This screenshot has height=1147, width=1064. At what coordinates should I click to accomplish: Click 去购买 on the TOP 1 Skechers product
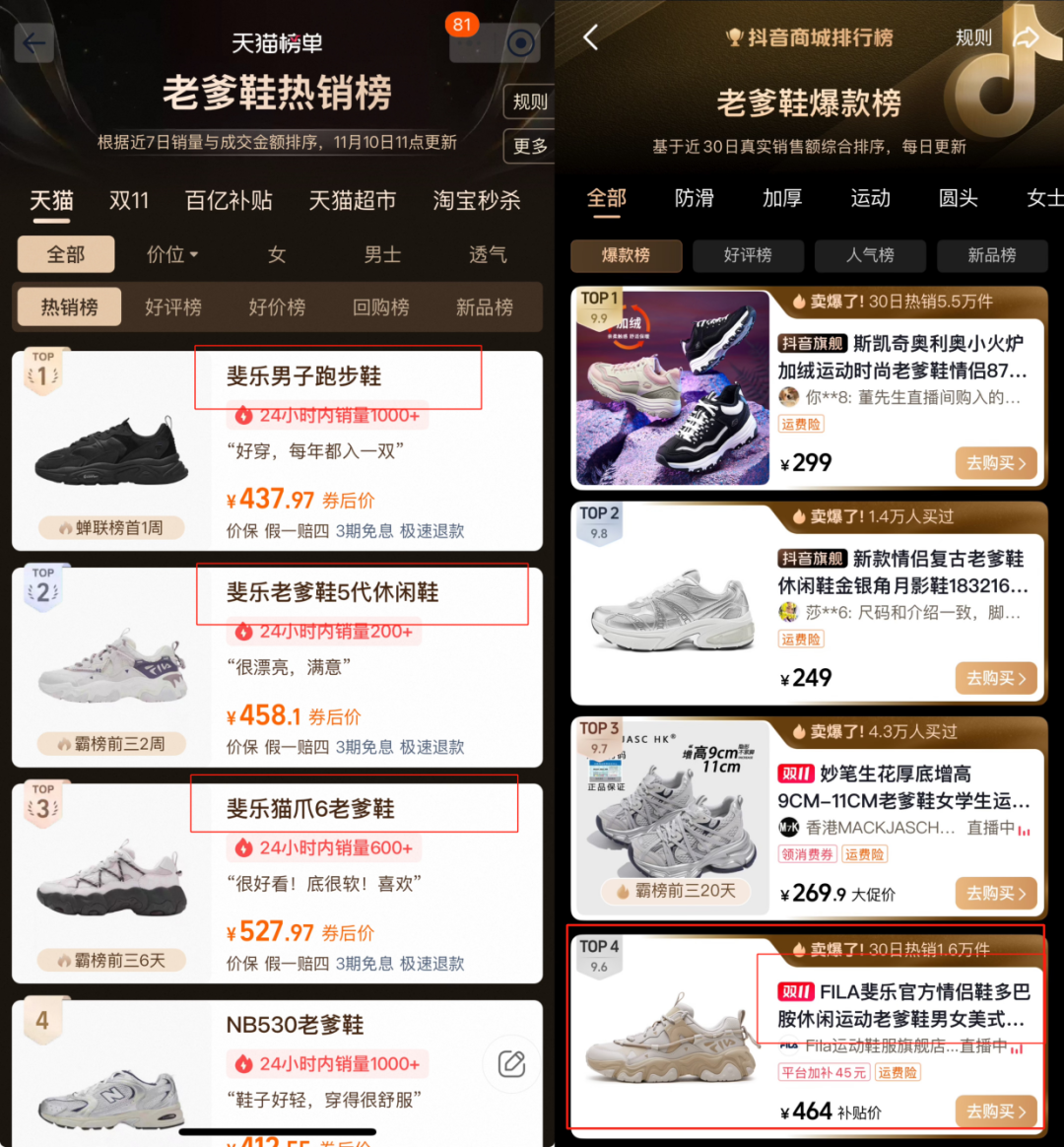point(995,463)
